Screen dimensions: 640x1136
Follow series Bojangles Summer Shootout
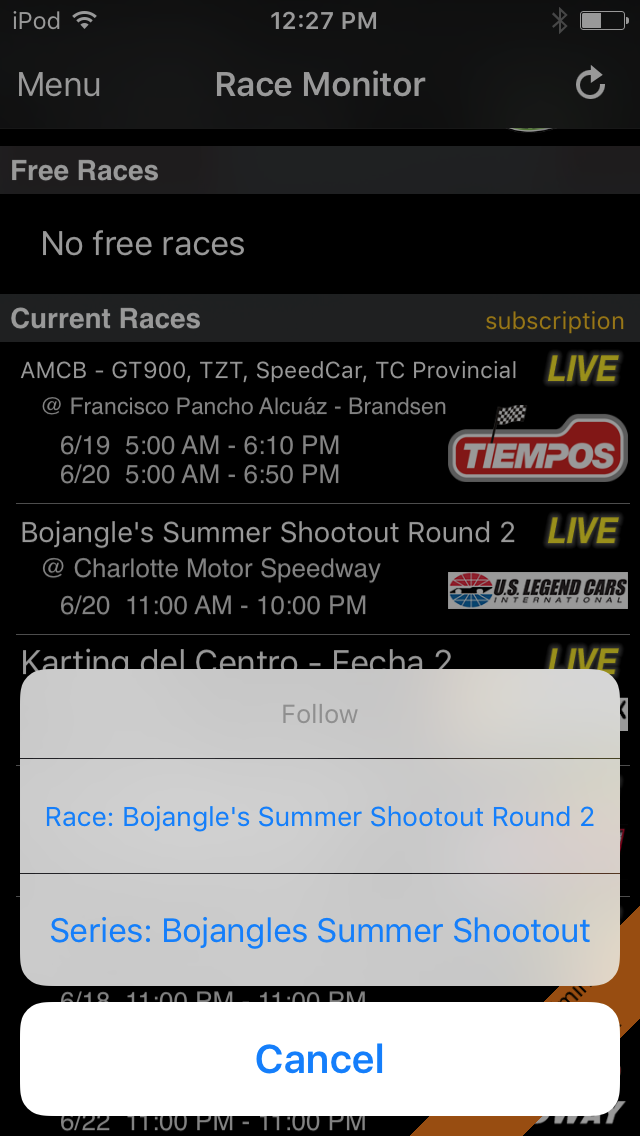(320, 930)
